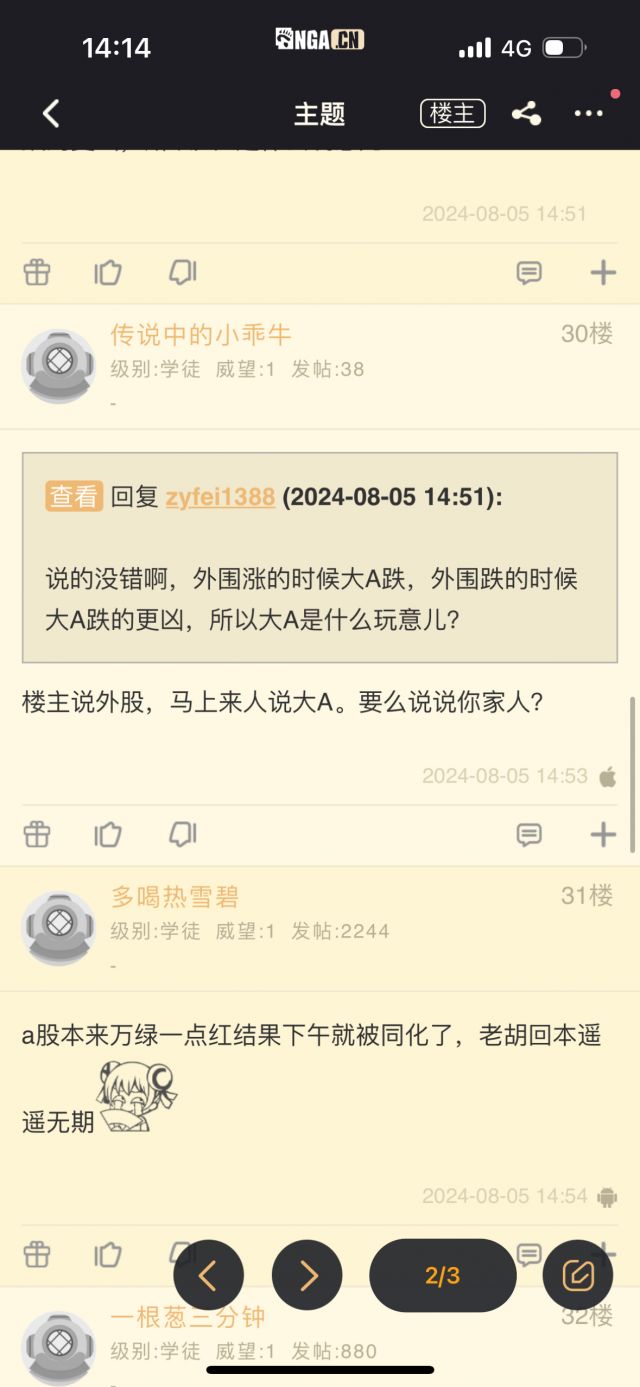Send a gift on floor 30's post
This screenshot has height=1387, width=640.
click(37, 834)
